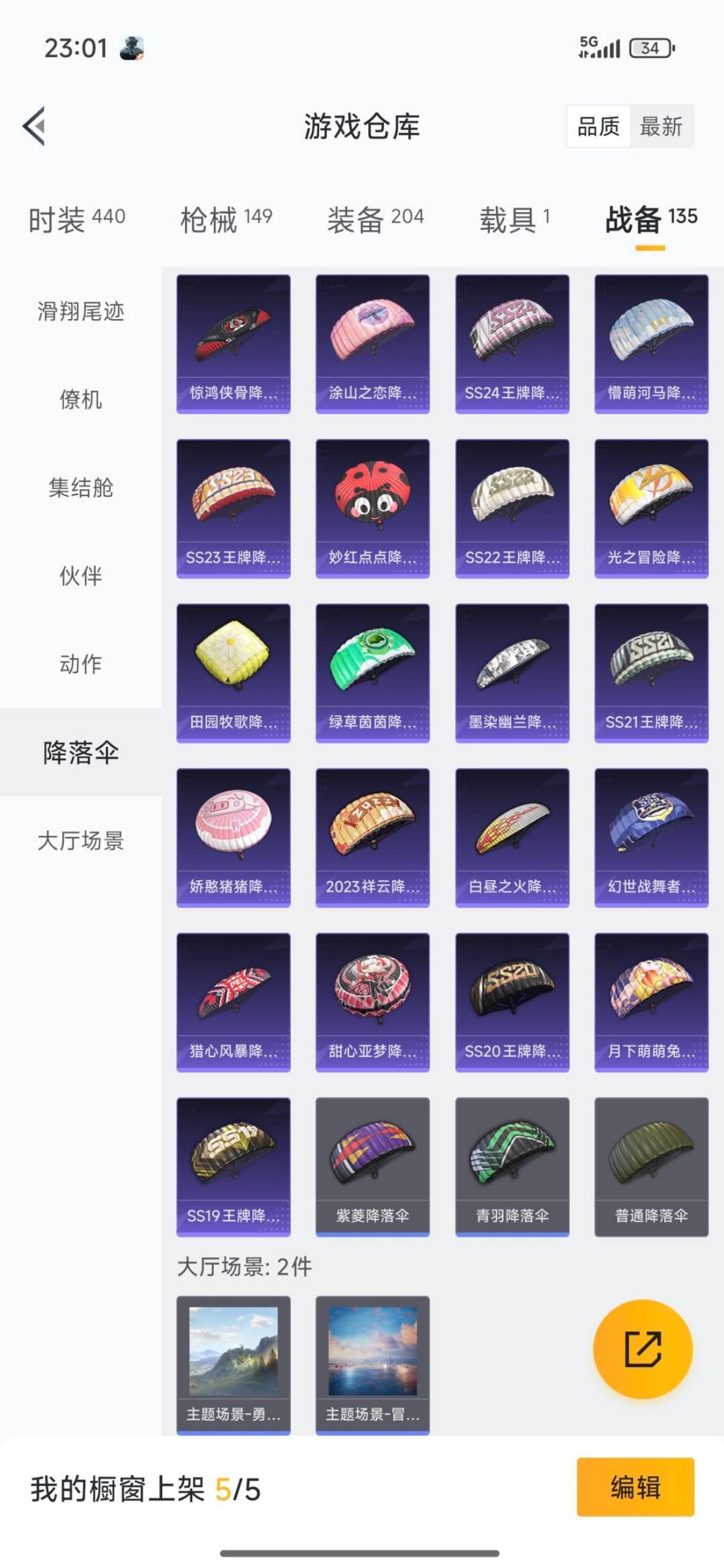Toggle sorting to 最新
This screenshot has width=724, height=1568.
tap(660, 127)
